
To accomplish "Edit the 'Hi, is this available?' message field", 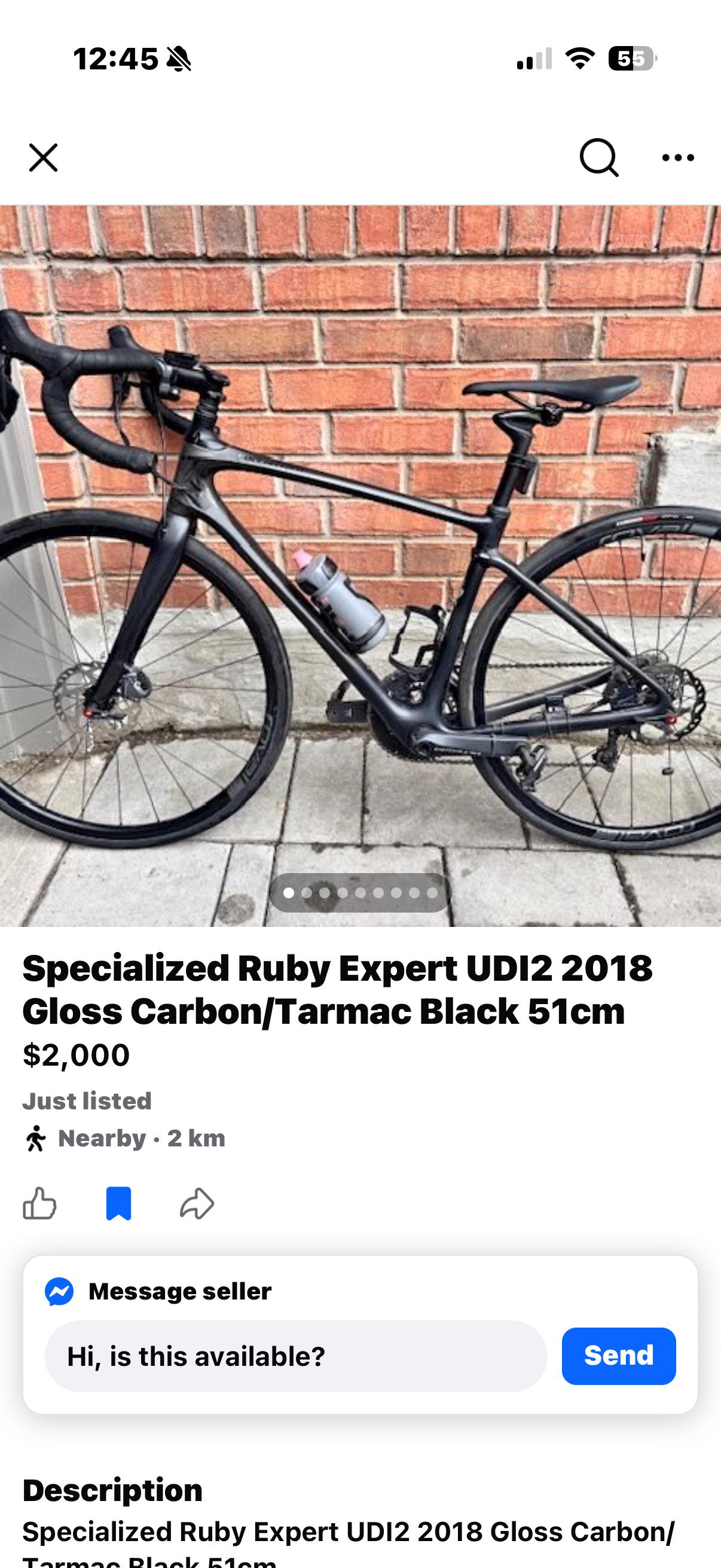I will pyautogui.click(x=296, y=1356).
